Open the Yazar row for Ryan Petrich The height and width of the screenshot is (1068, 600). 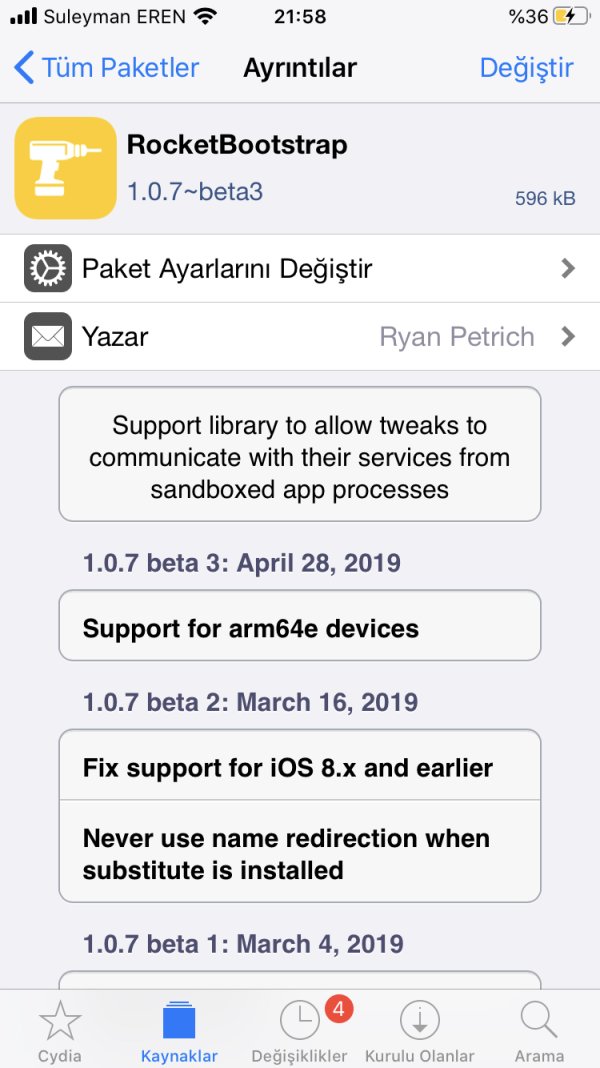(300, 336)
